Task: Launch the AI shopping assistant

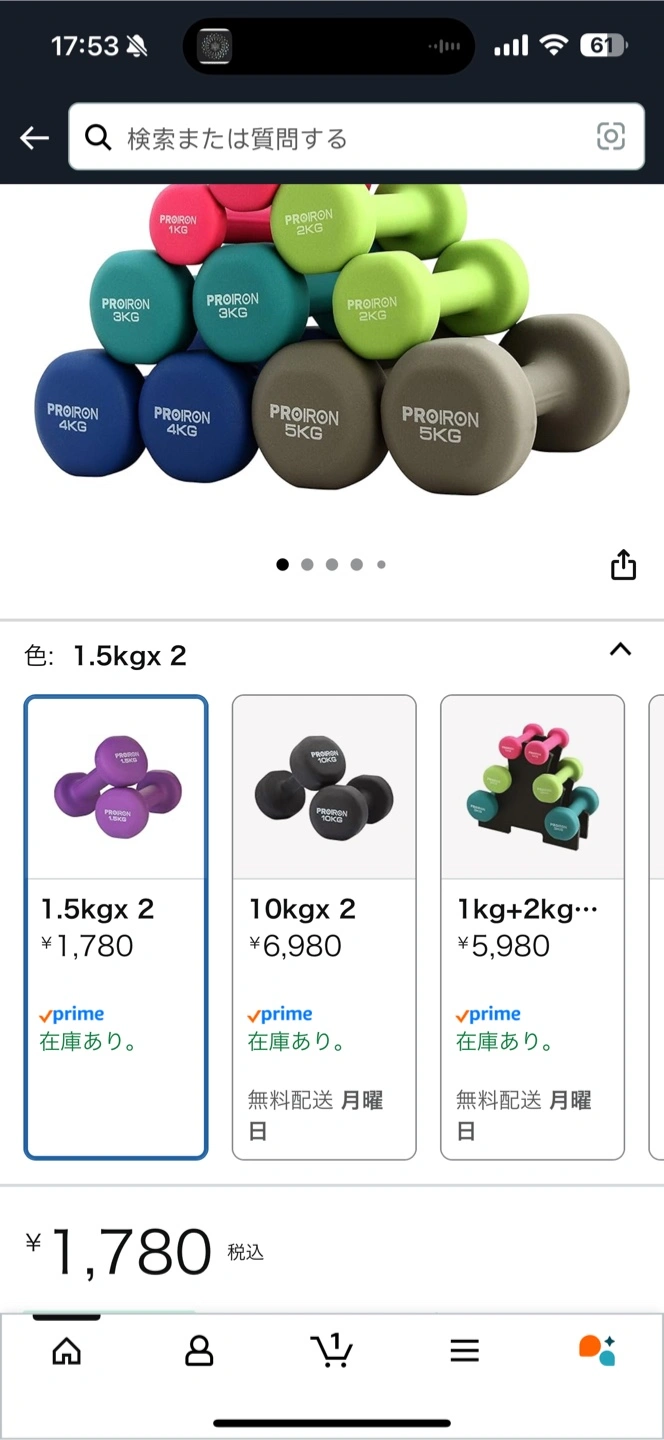Action: 597,1350
